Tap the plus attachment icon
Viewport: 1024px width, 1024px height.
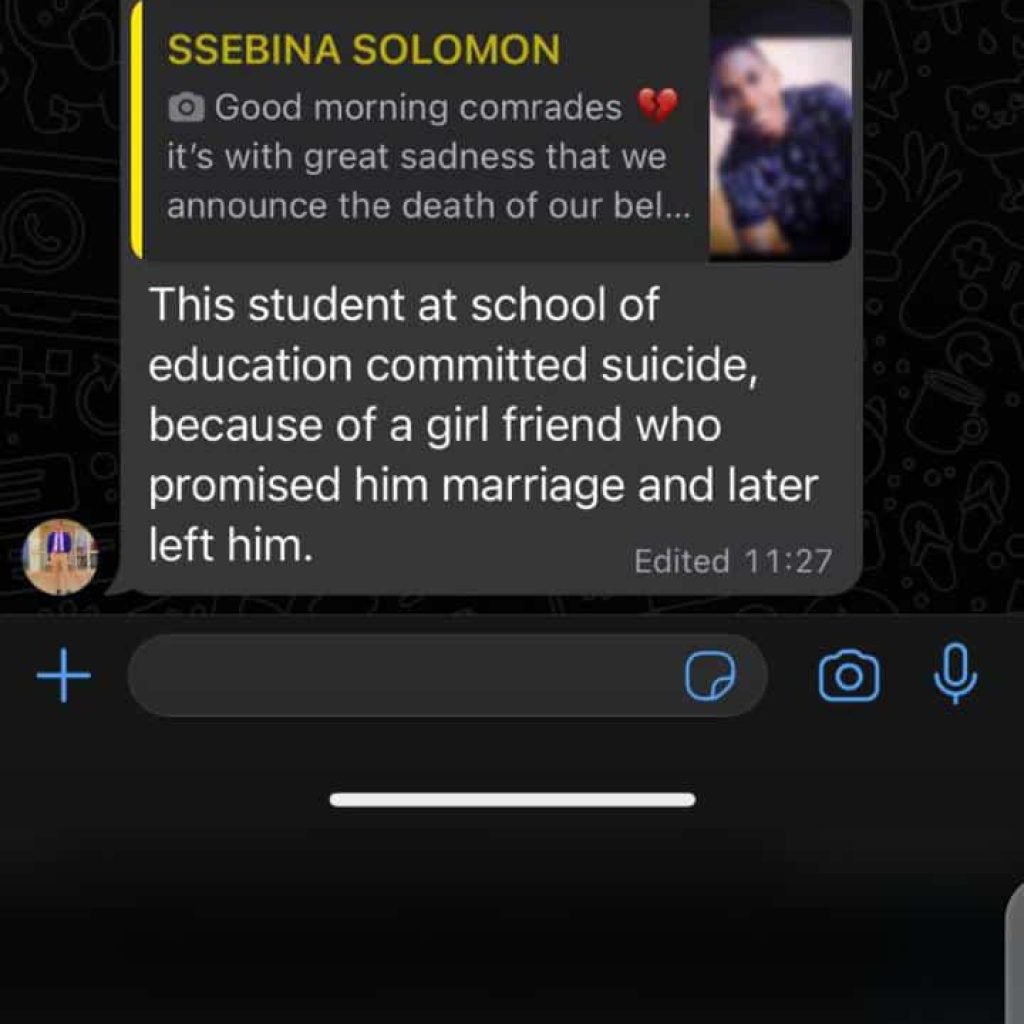(x=64, y=676)
